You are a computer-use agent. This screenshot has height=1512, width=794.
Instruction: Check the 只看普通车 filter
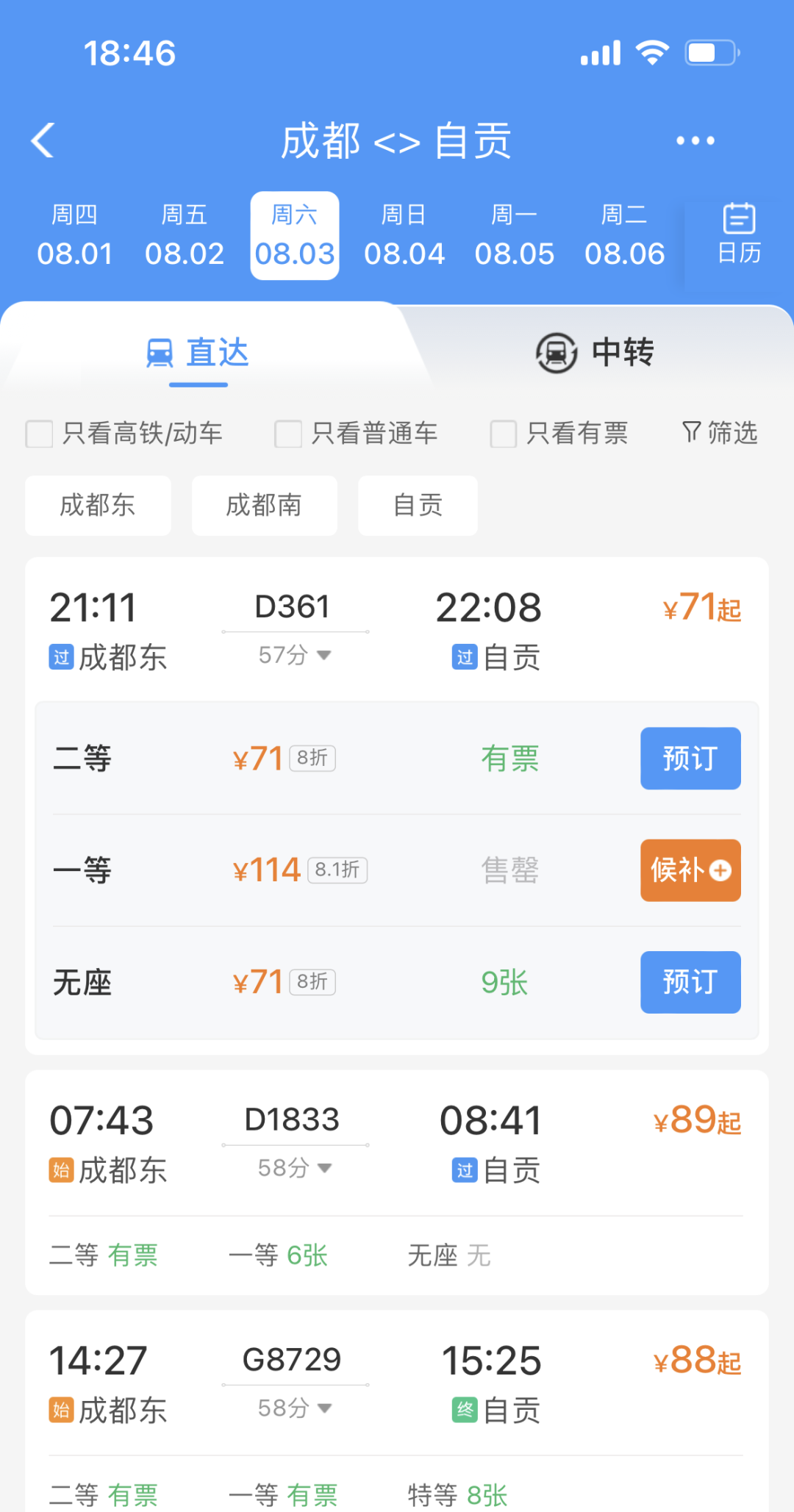coord(287,434)
